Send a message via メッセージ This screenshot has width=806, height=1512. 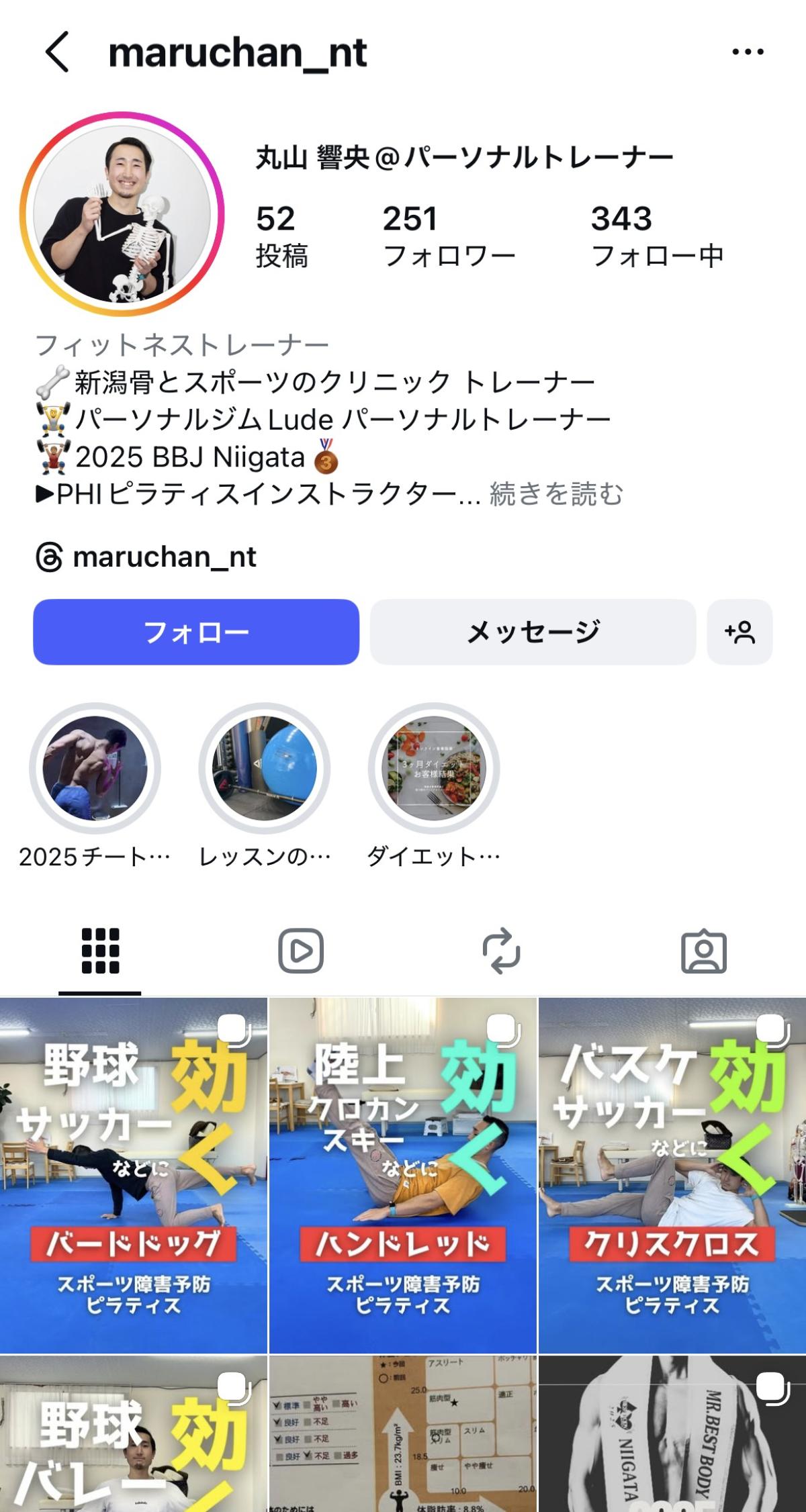tap(533, 632)
